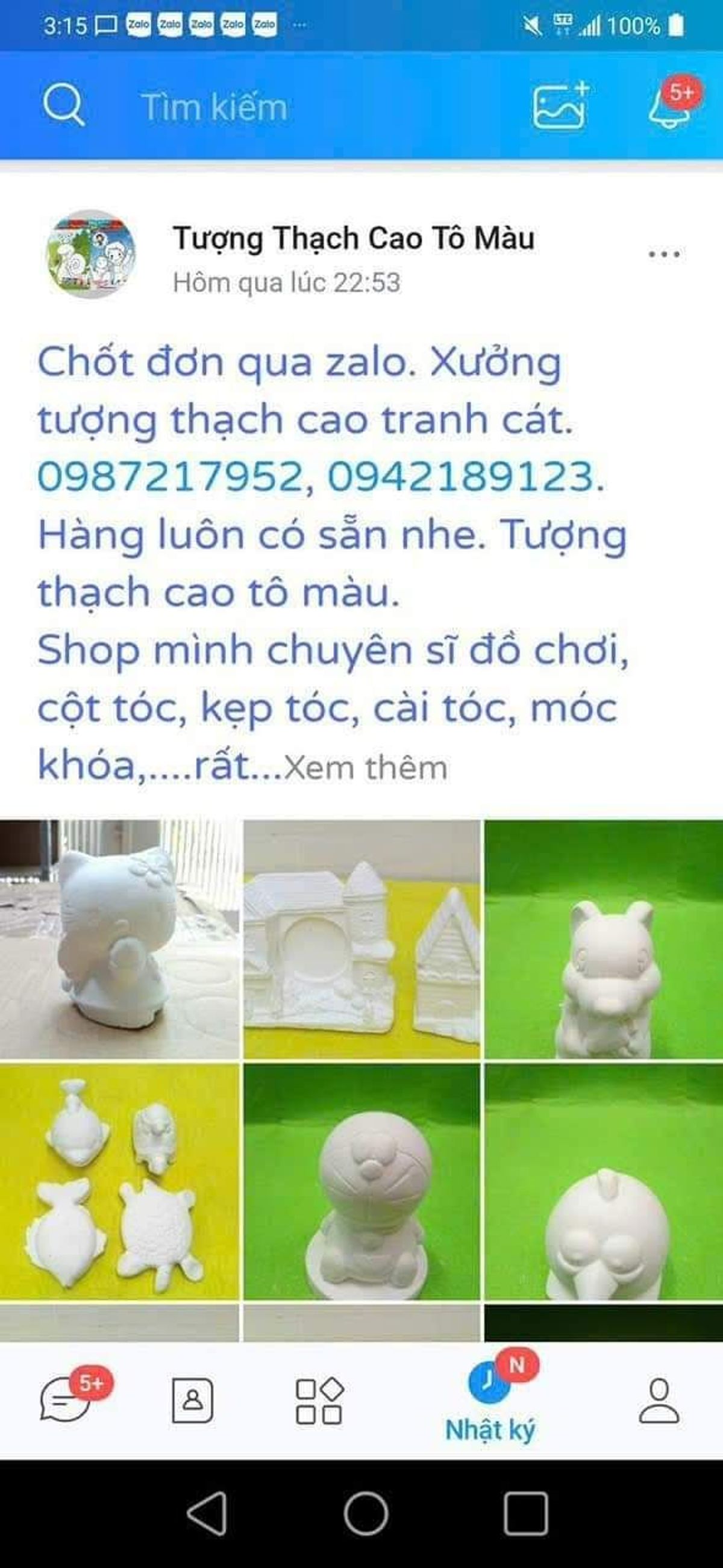The width and height of the screenshot is (723, 1568).
Task: Open the Hello Kitty statue photo
Action: tap(119, 939)
